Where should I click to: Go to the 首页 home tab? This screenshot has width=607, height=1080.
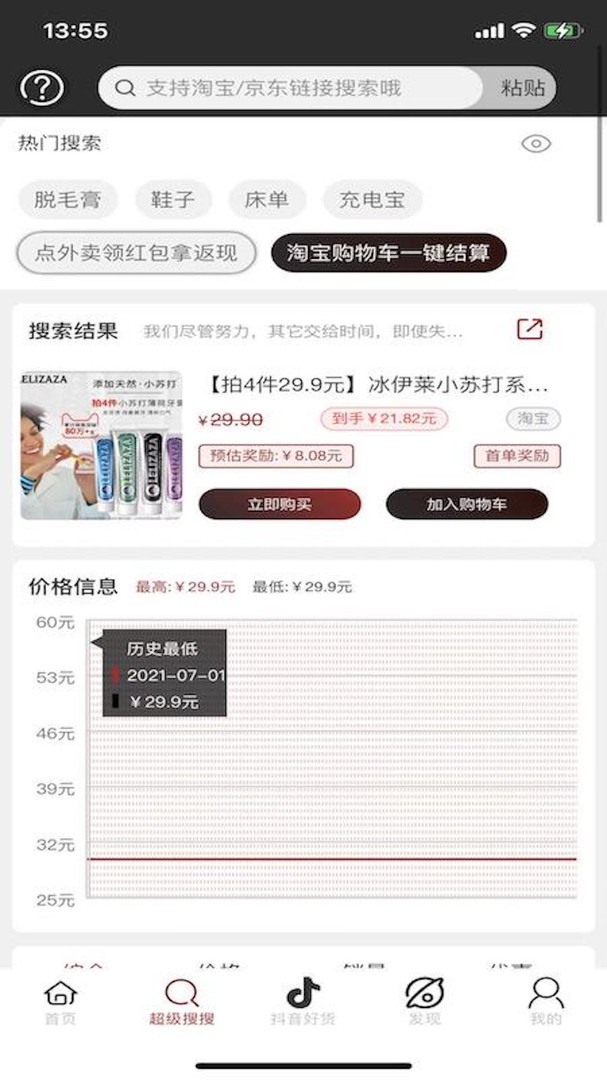pos(60,1001)
